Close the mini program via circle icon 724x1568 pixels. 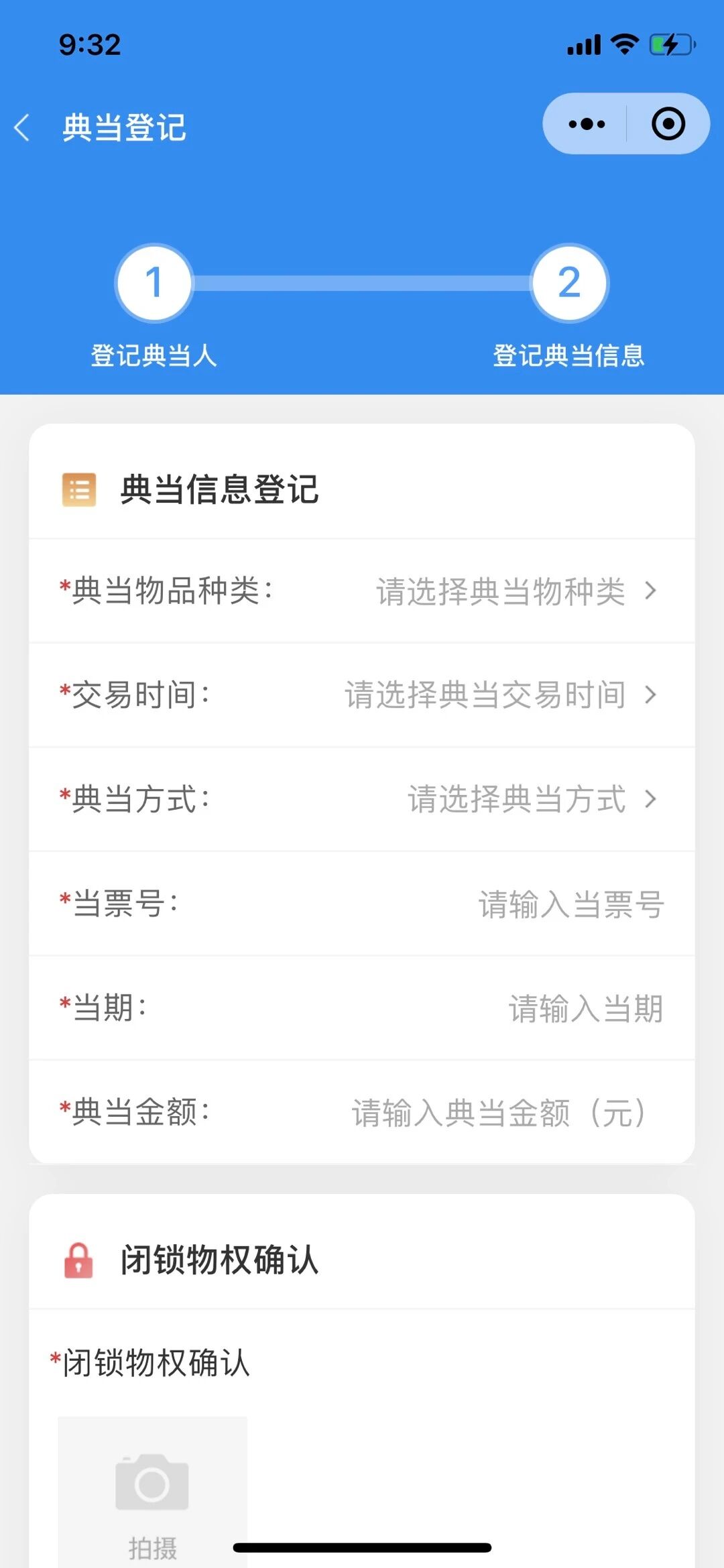tap(668, 124)
